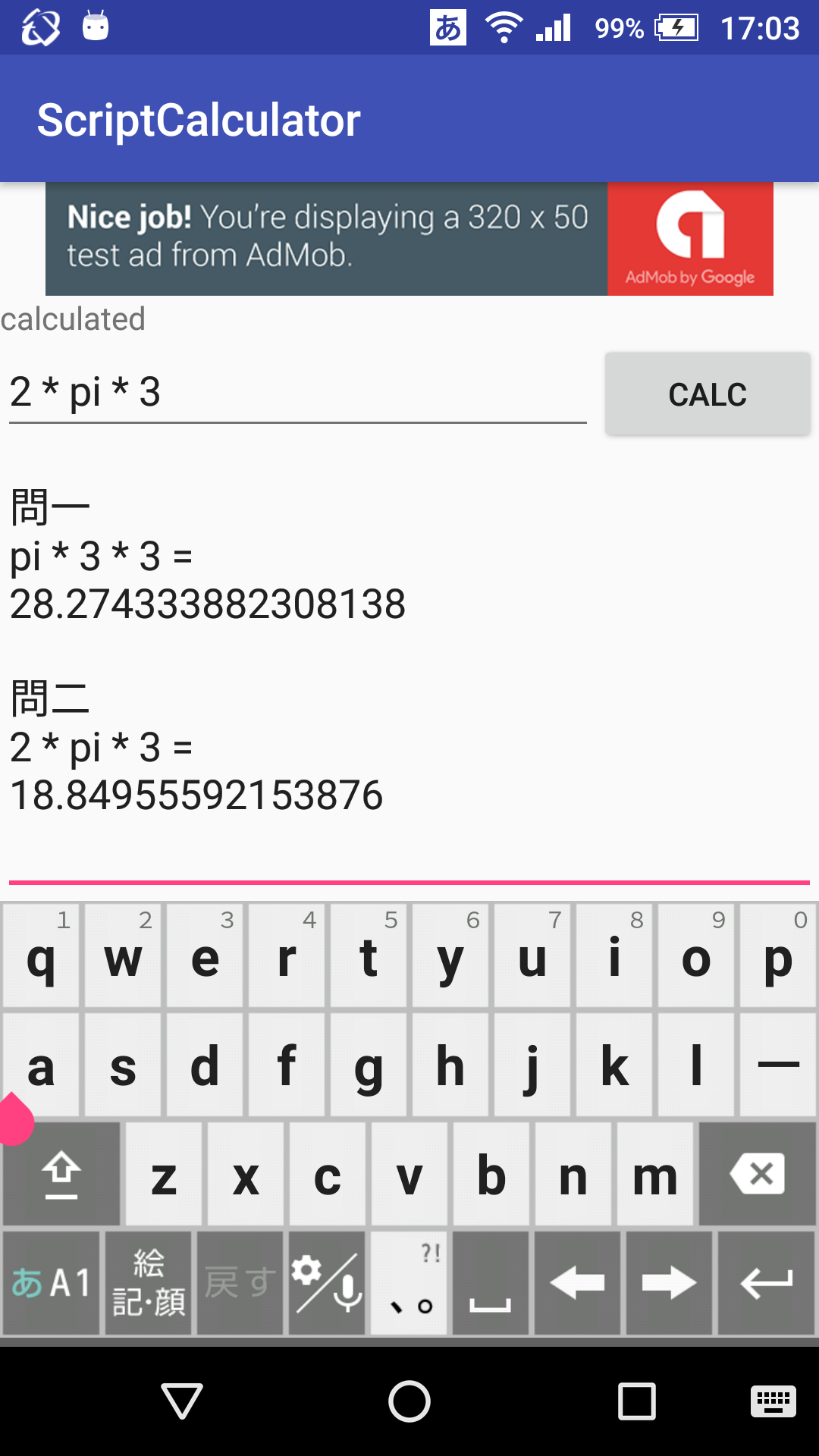Tap the Home circle button

tap(409, 1401)
